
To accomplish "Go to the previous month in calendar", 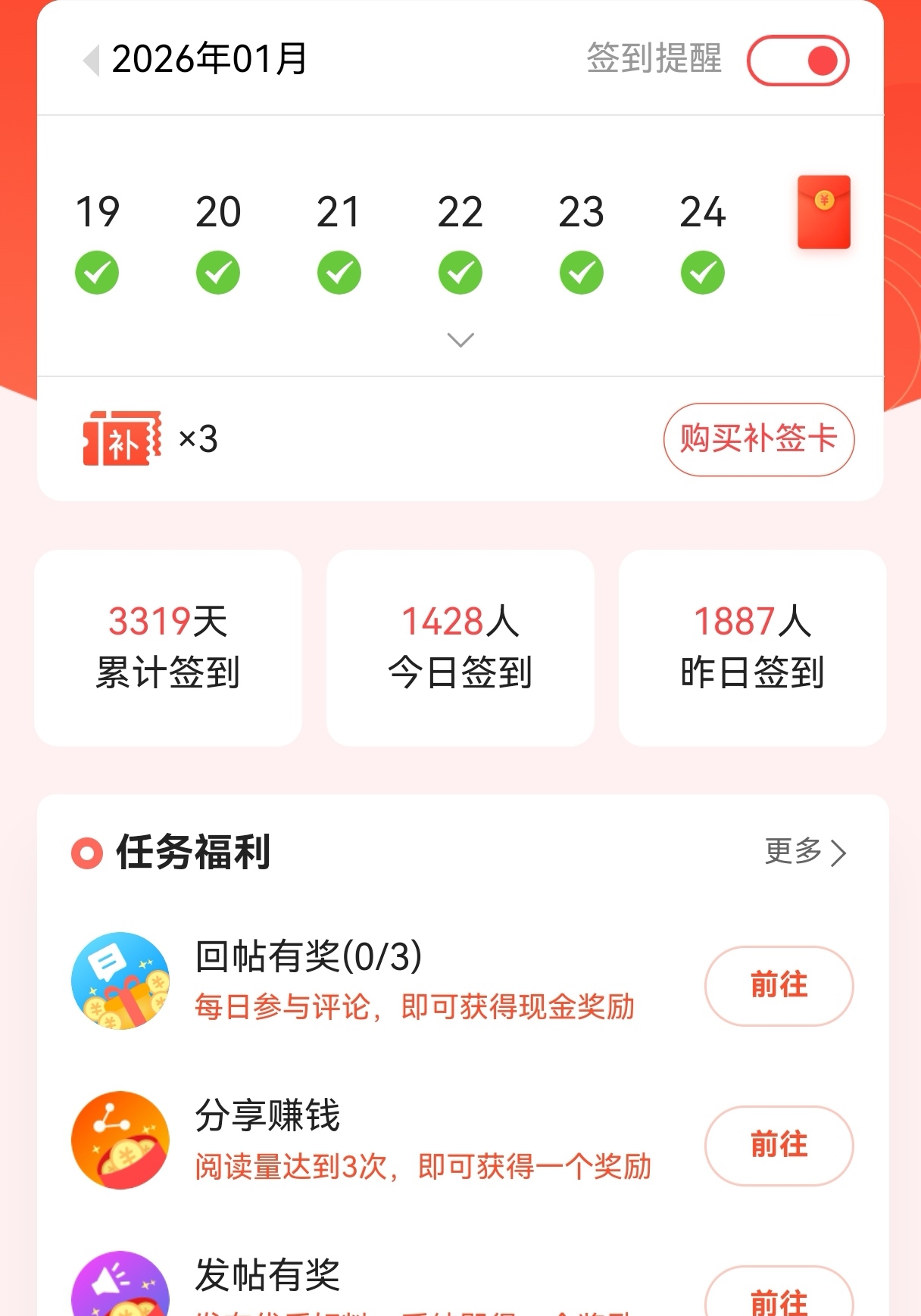I will click(92, 61).
